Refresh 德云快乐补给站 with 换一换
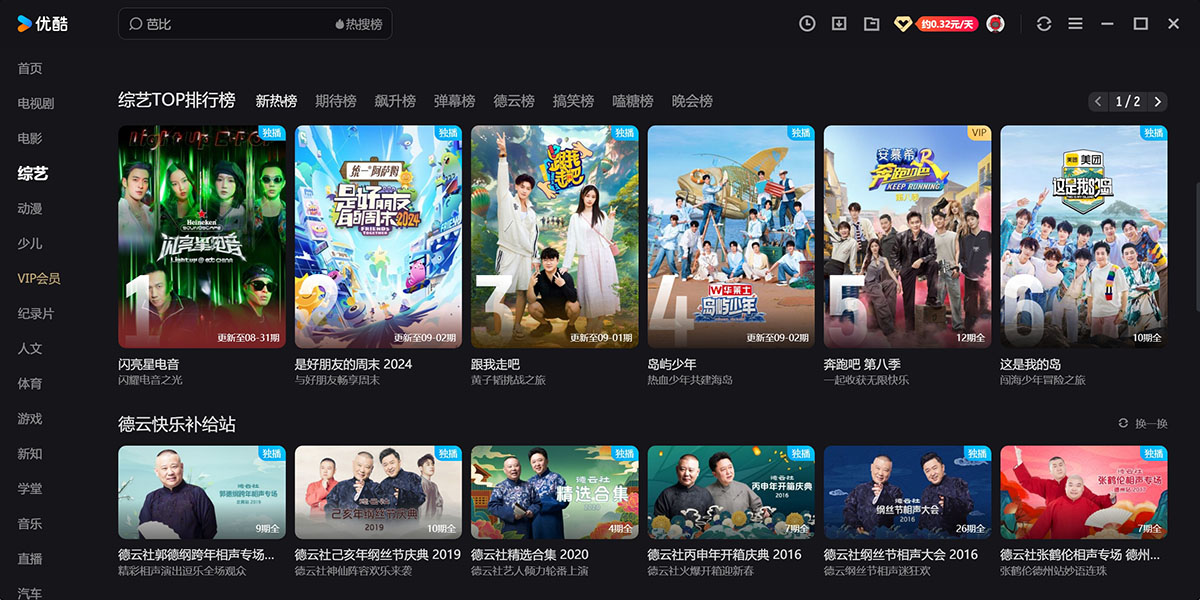This screenshot has width=1200, height=600. pos(1143,424)
